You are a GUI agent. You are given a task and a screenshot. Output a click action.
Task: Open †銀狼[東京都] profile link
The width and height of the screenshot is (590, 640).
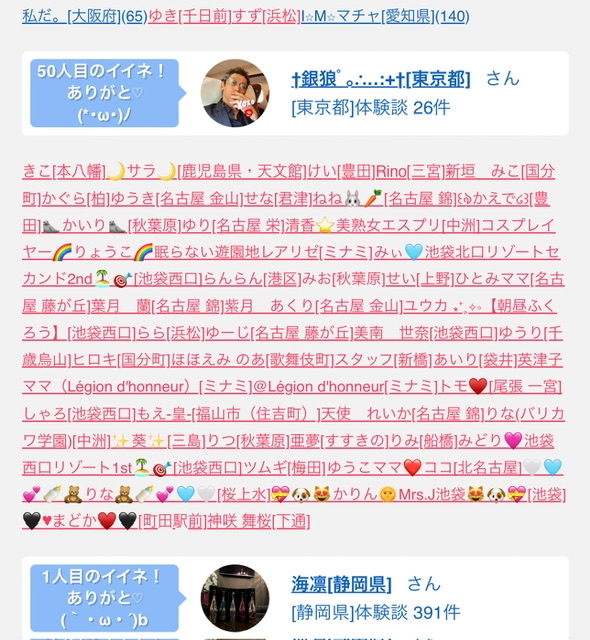(x=381, y=79)
